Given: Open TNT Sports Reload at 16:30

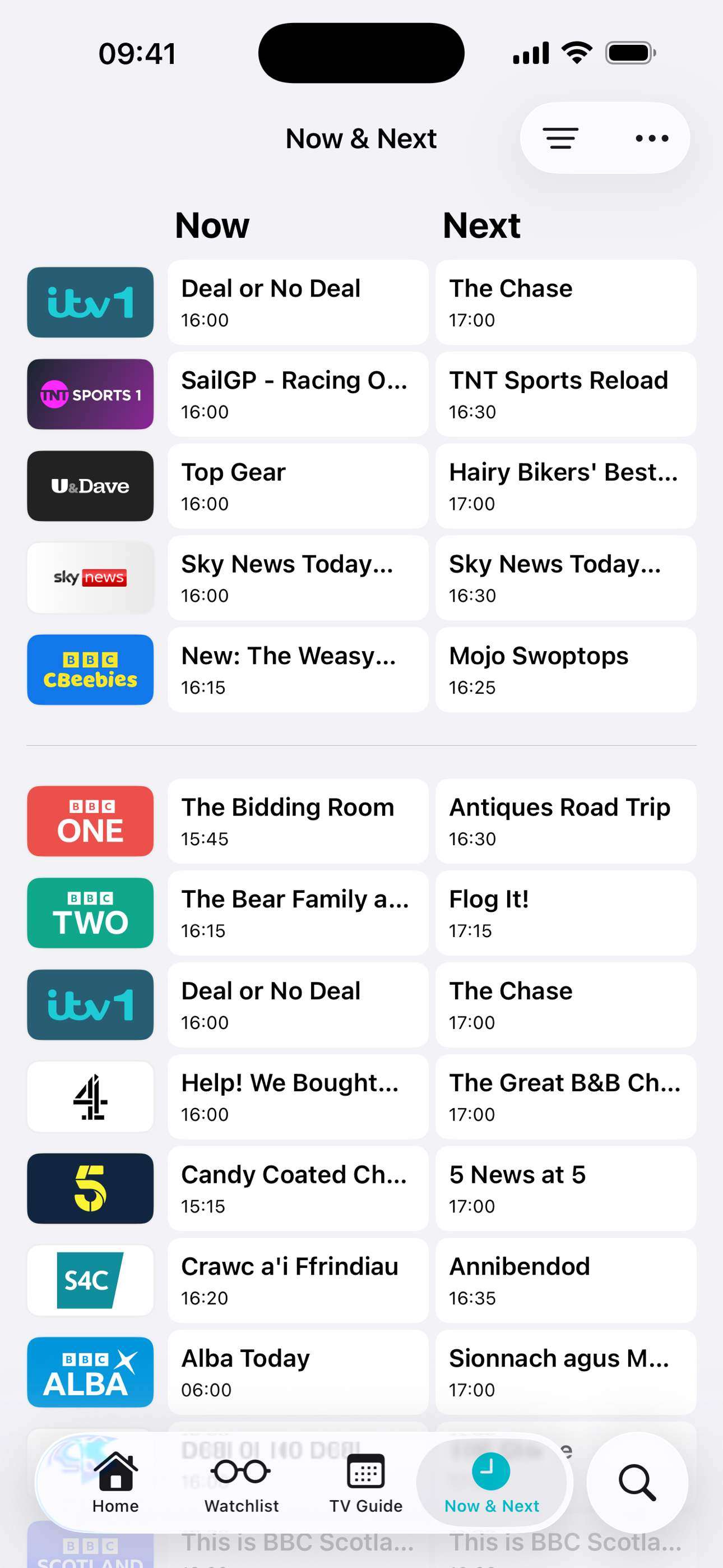Looking at the screenshot, I should [566, 394].
